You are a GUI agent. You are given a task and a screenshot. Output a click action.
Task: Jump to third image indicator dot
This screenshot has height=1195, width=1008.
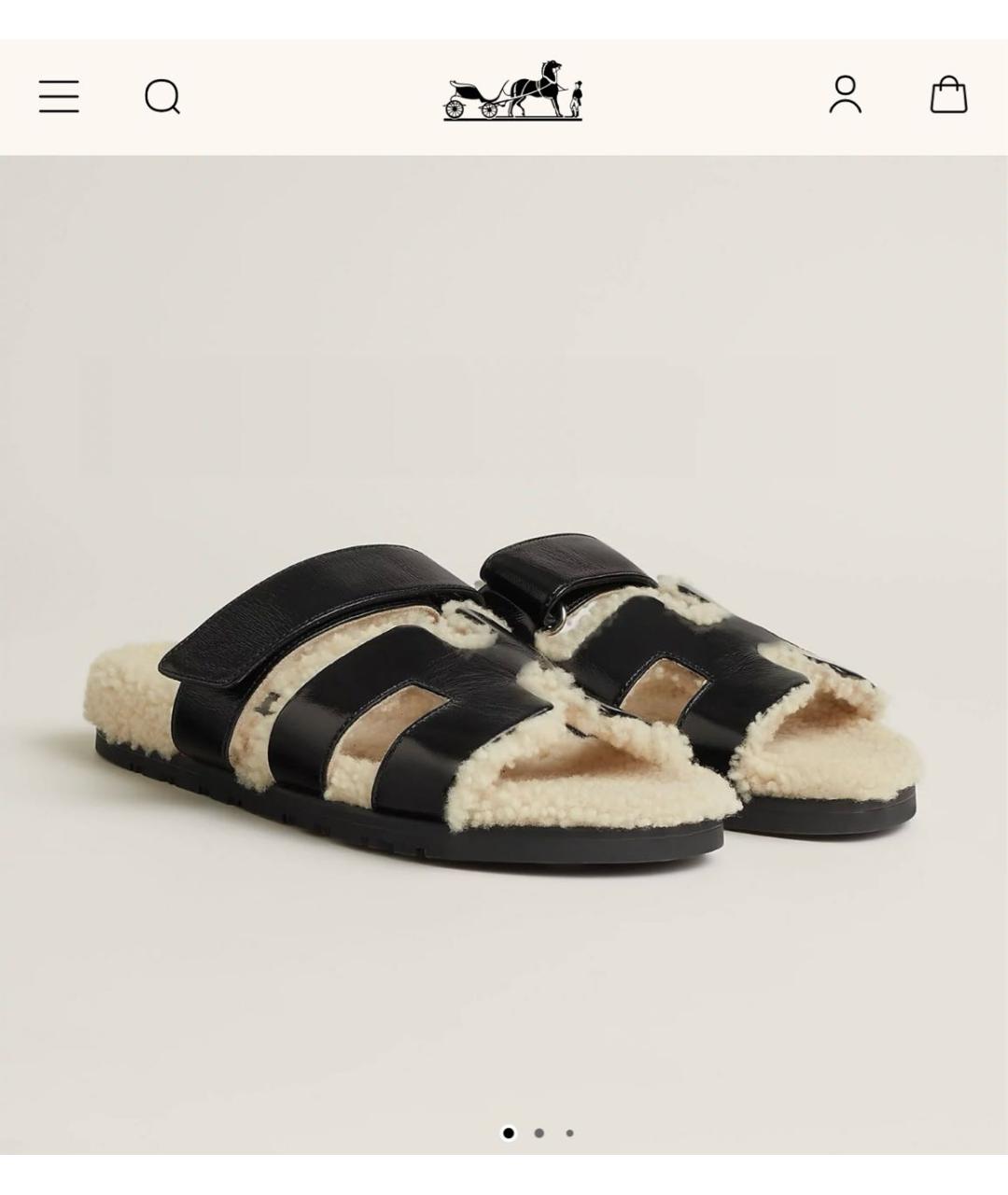pyautogui.click(x=569, y=1132)
